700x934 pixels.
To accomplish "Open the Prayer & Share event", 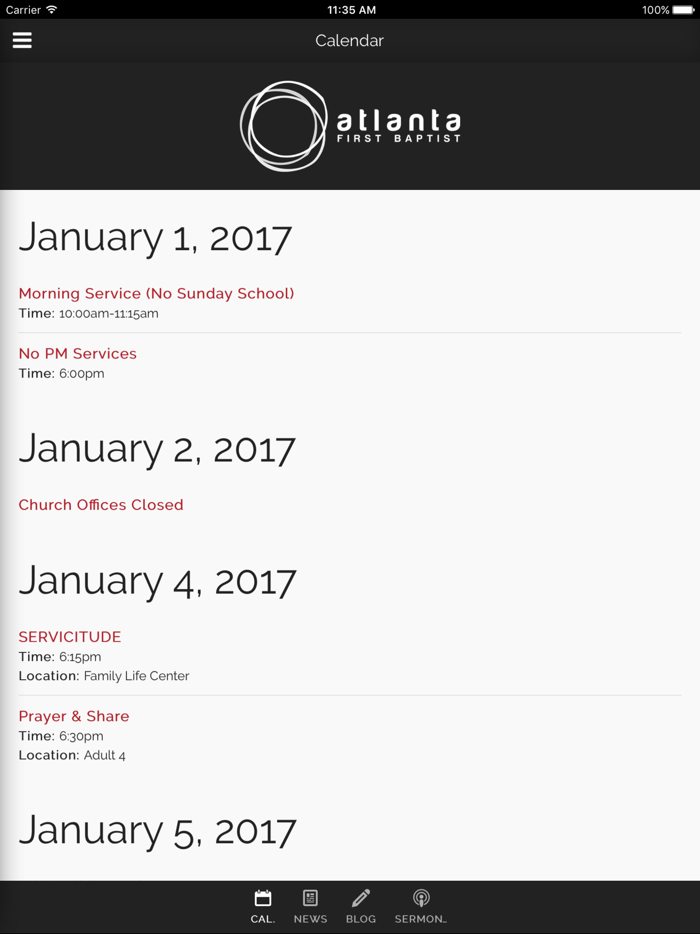I will pos(74,716).
